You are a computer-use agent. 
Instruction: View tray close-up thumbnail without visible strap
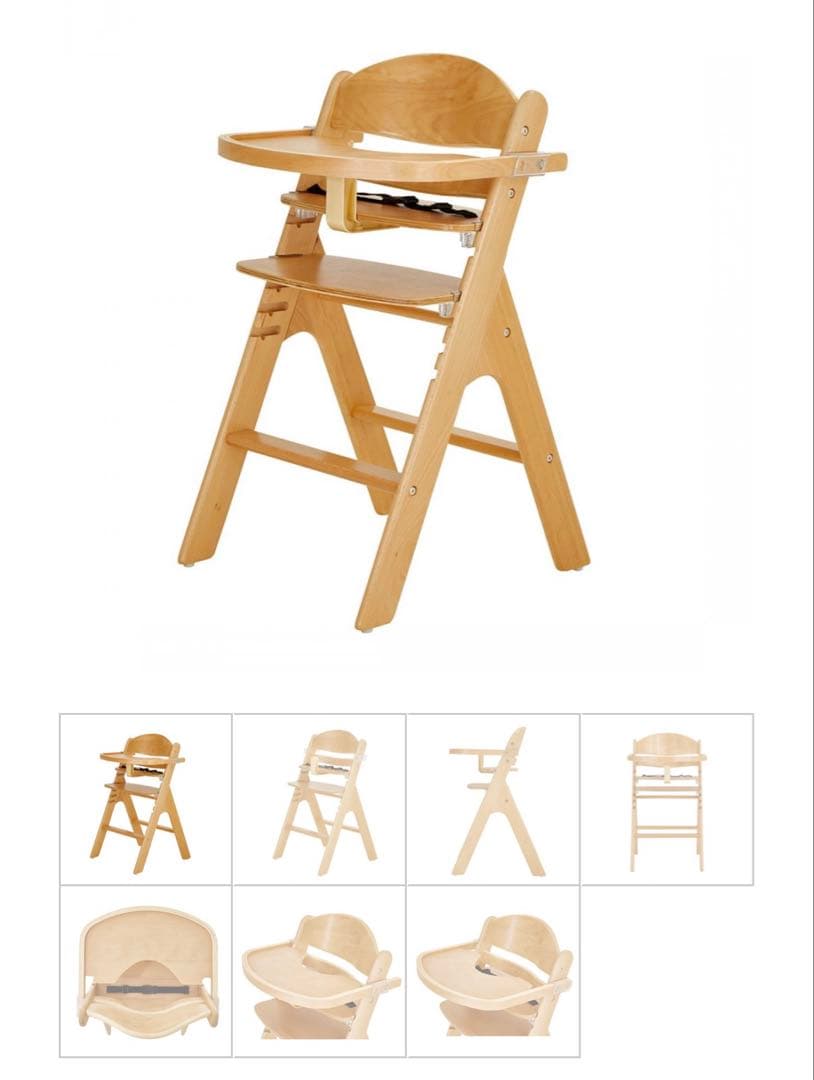[x=320, y=970]
